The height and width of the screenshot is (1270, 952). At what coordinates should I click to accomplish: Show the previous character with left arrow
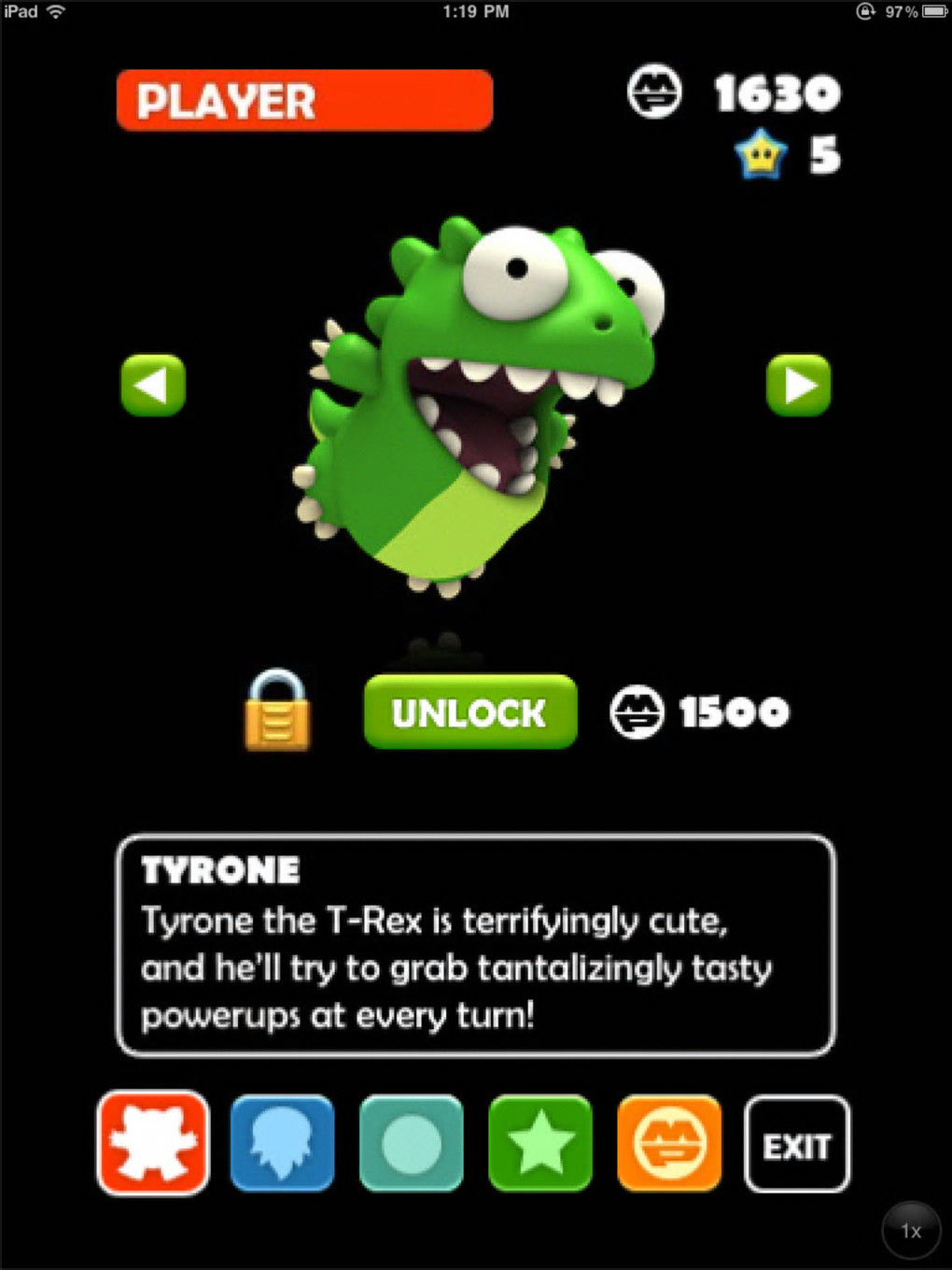pyautogui.click(x=153, y=385)
